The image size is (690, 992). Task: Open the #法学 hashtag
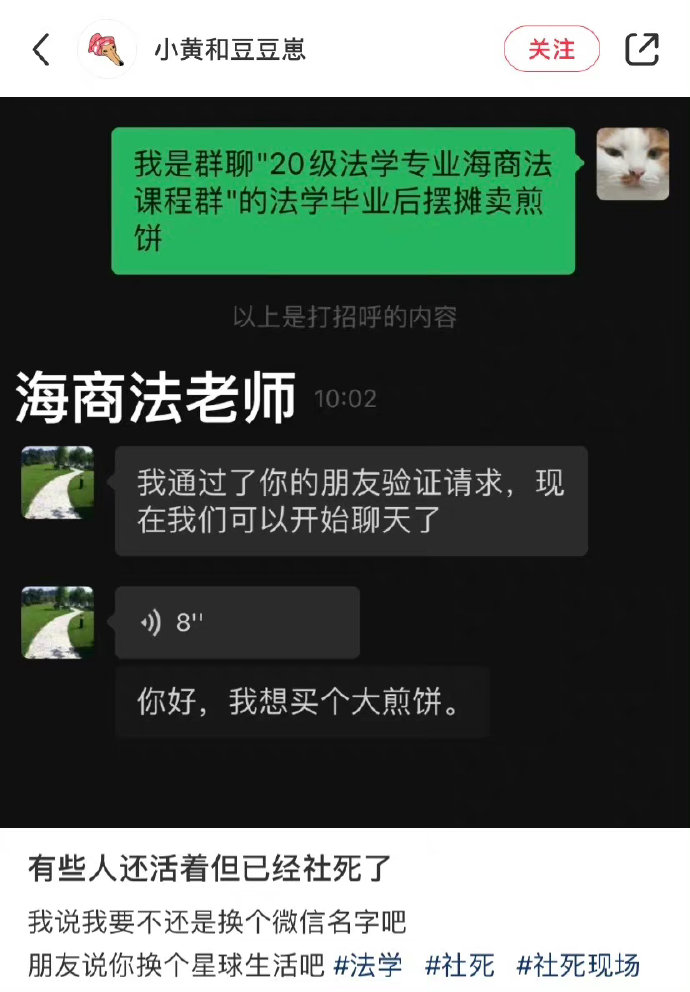click(x=368, y=965)
